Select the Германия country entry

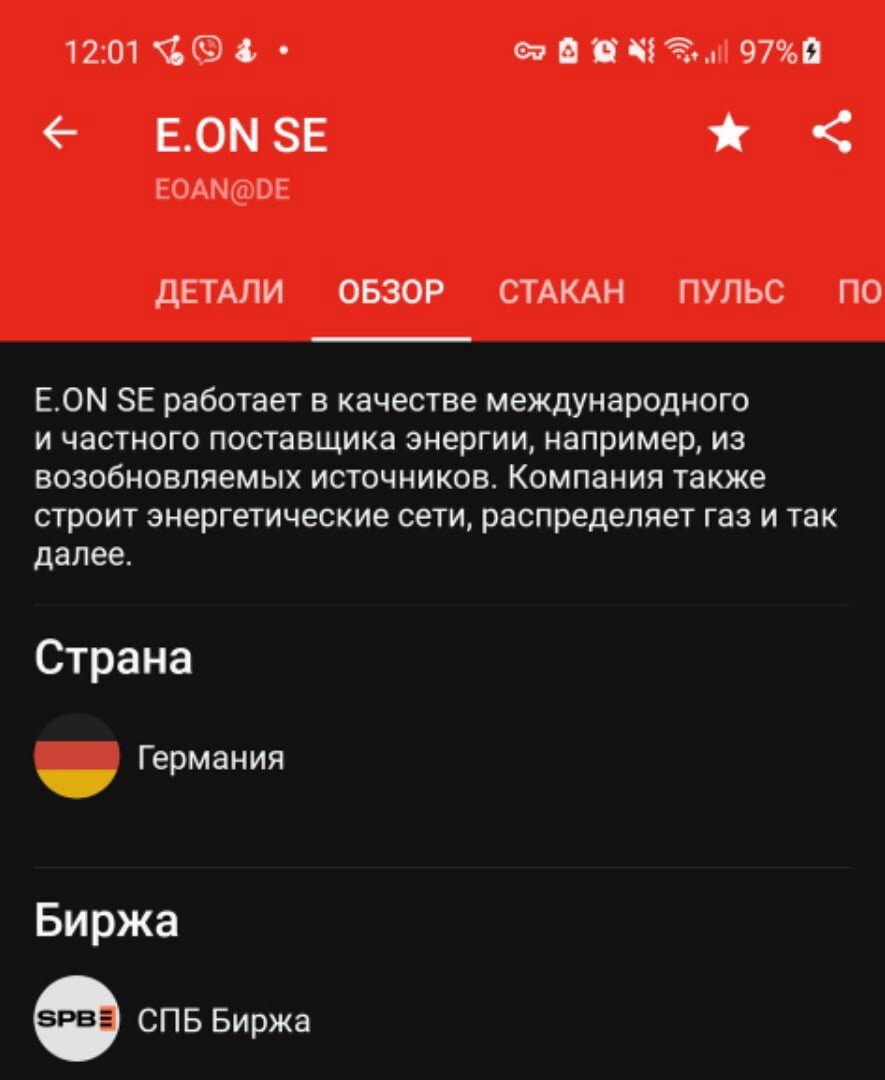pyautogui.click(x=212, y=757)
